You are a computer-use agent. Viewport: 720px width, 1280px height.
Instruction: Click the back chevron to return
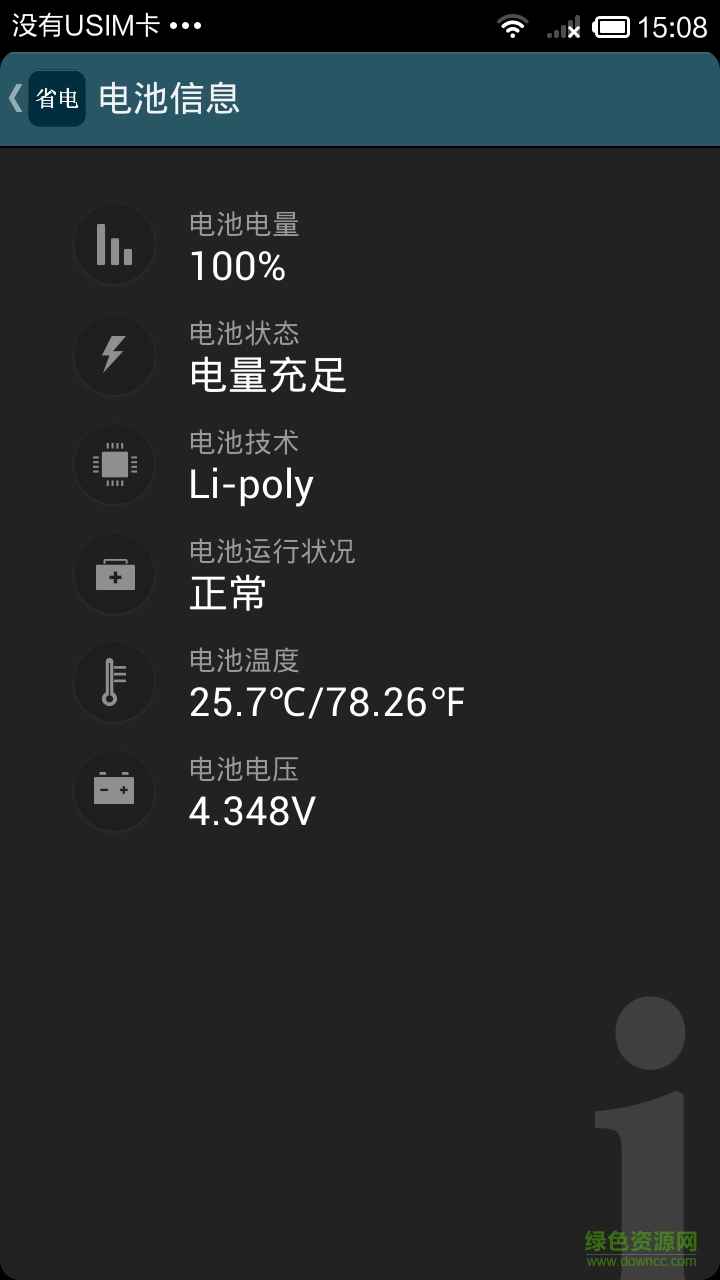pos(14,99)
